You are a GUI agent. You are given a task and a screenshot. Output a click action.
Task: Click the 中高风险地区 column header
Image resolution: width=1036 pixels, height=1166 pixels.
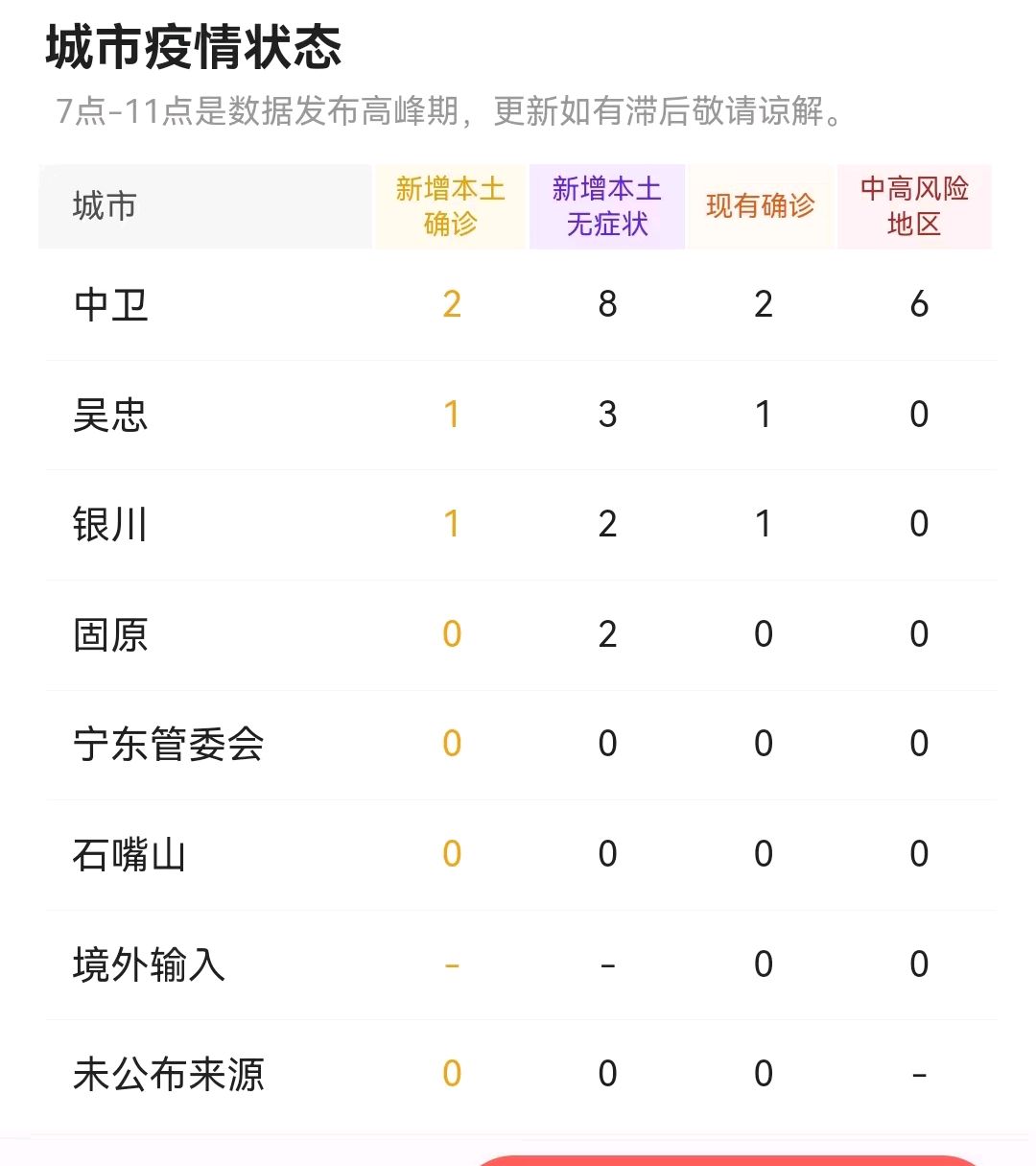915,205
